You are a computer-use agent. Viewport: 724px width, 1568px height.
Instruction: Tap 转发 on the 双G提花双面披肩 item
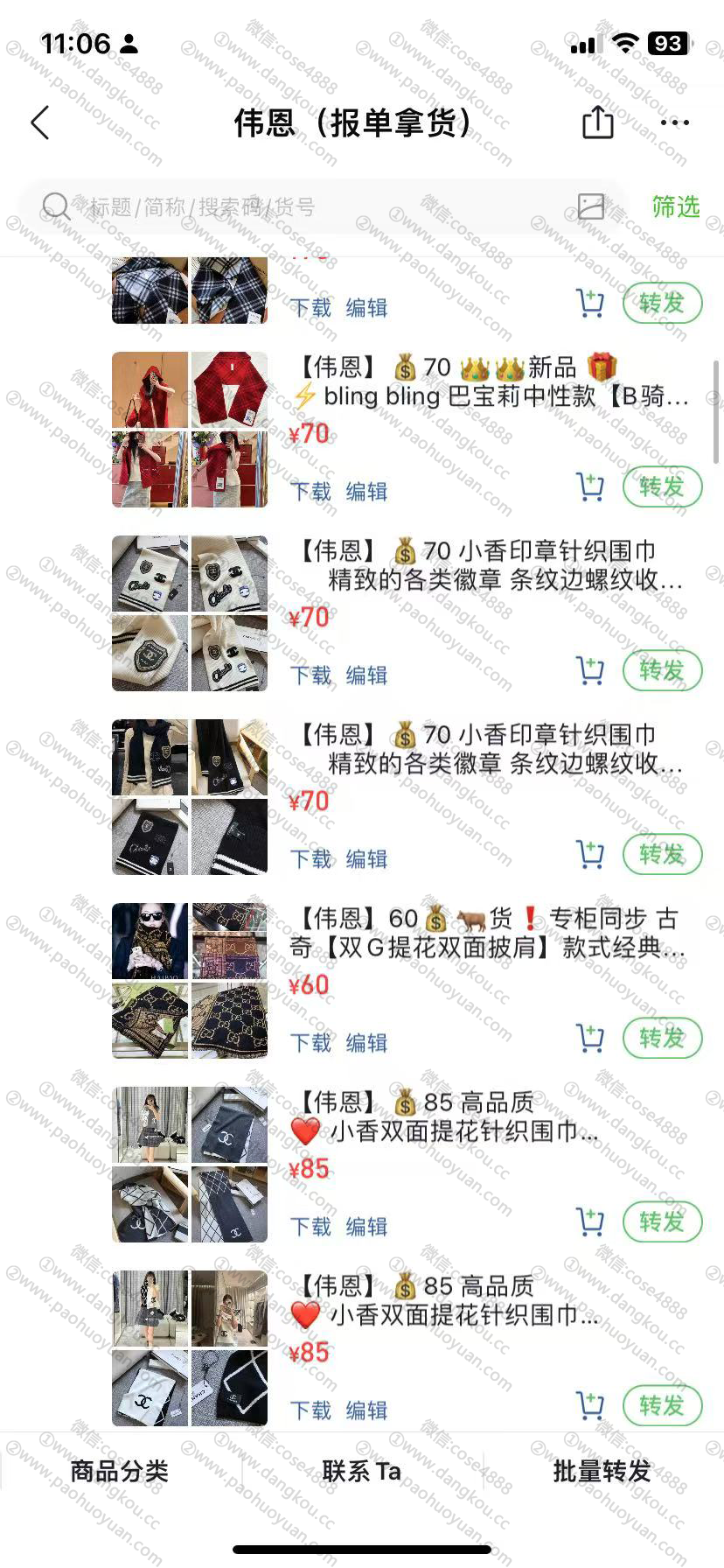click(662, 1039)
